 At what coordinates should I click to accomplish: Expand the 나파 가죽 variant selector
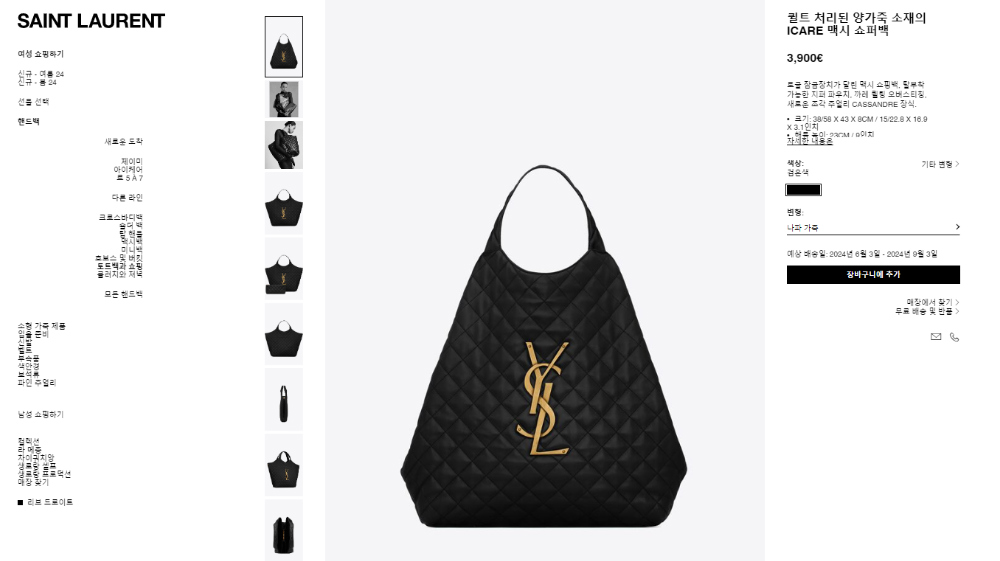873,228
